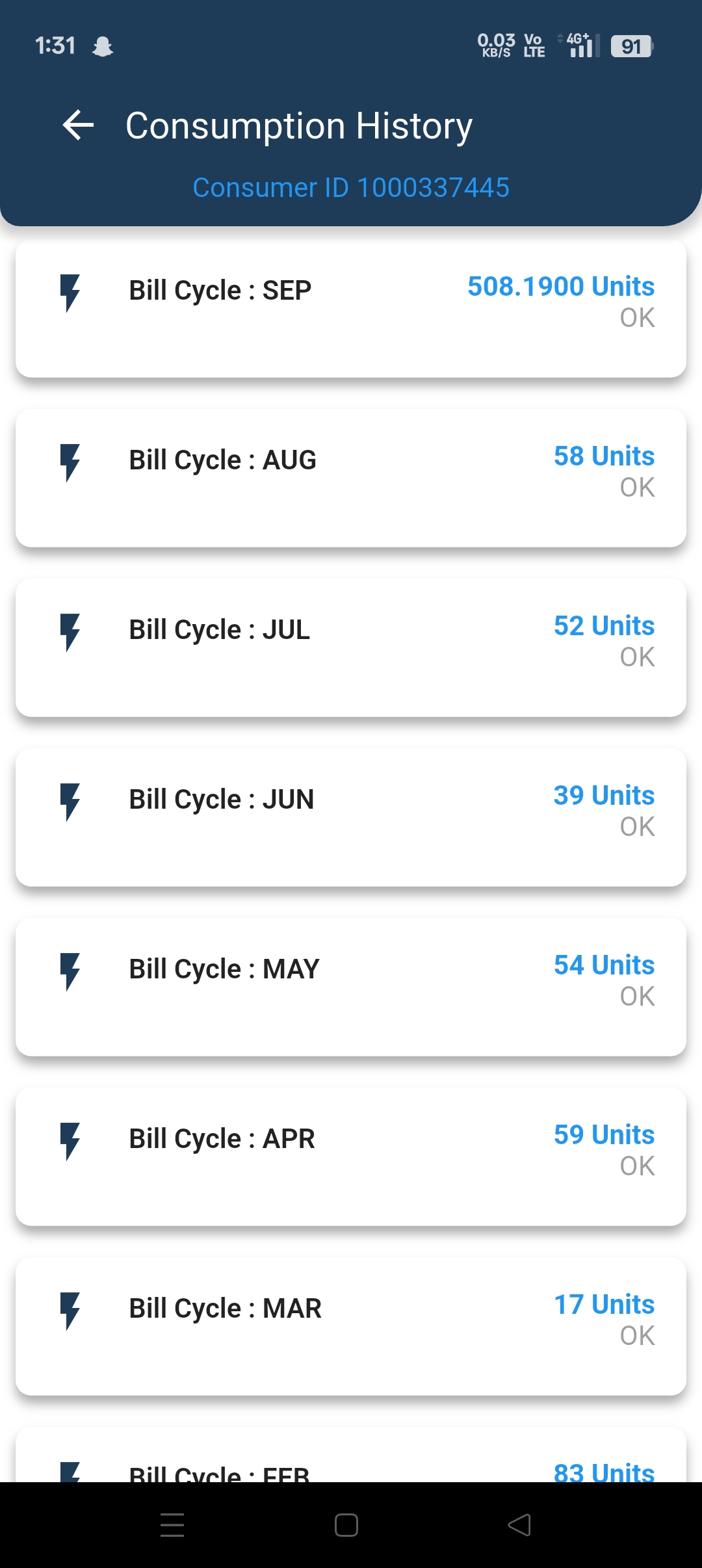Tap the JUN bill cycle card
702x1568 pixels.
(x=351, y=818)
